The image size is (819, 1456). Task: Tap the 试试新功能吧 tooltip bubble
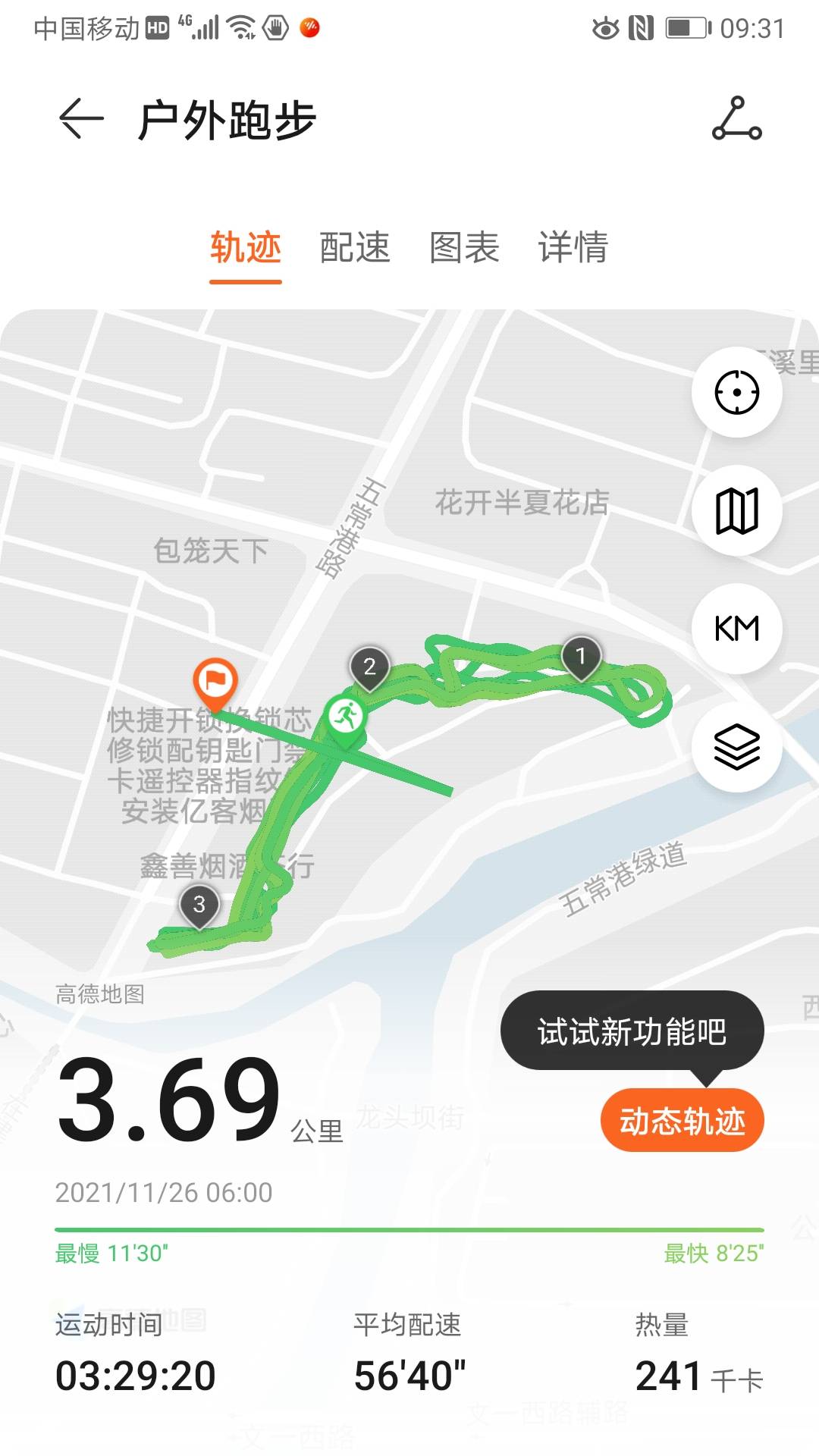pos(633,1030)
